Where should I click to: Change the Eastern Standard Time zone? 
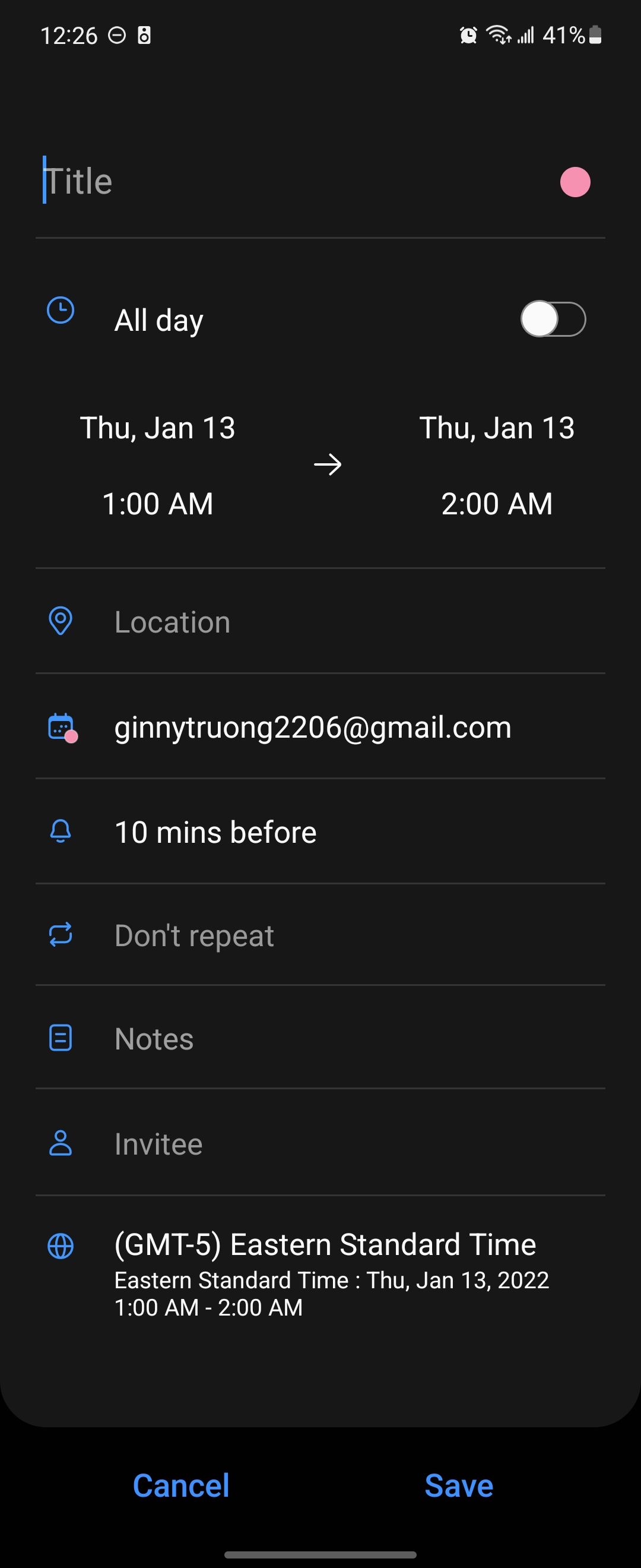tap(325, 1272)
